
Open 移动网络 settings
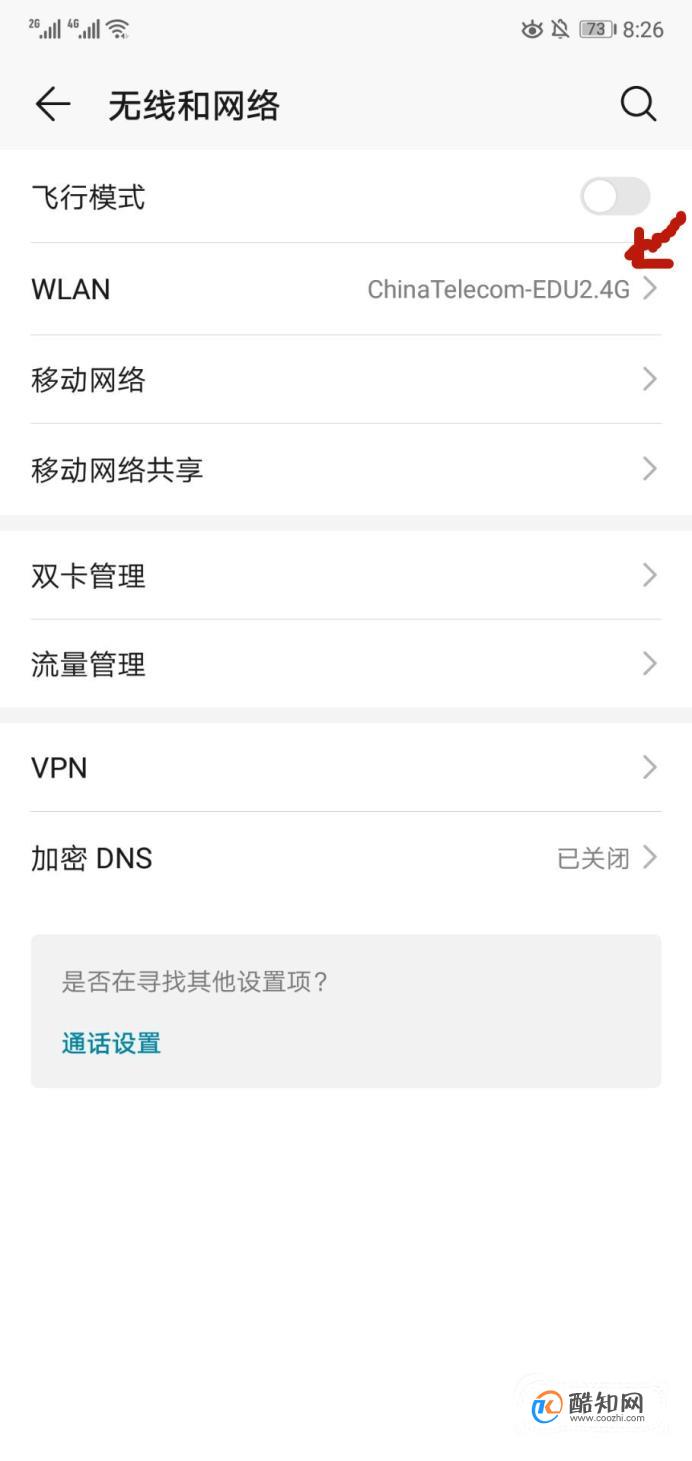click(346, 379)
